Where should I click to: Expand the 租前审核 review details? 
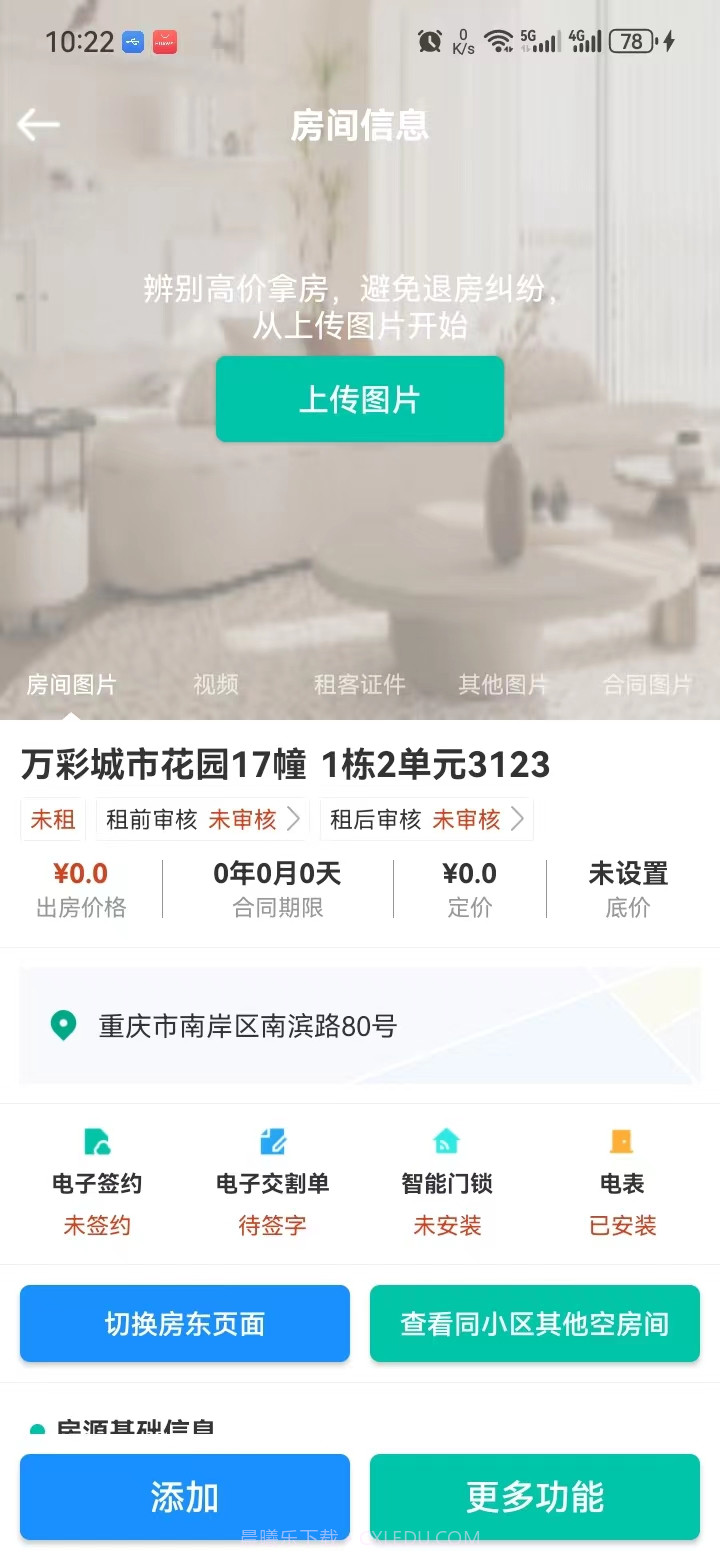202,819
